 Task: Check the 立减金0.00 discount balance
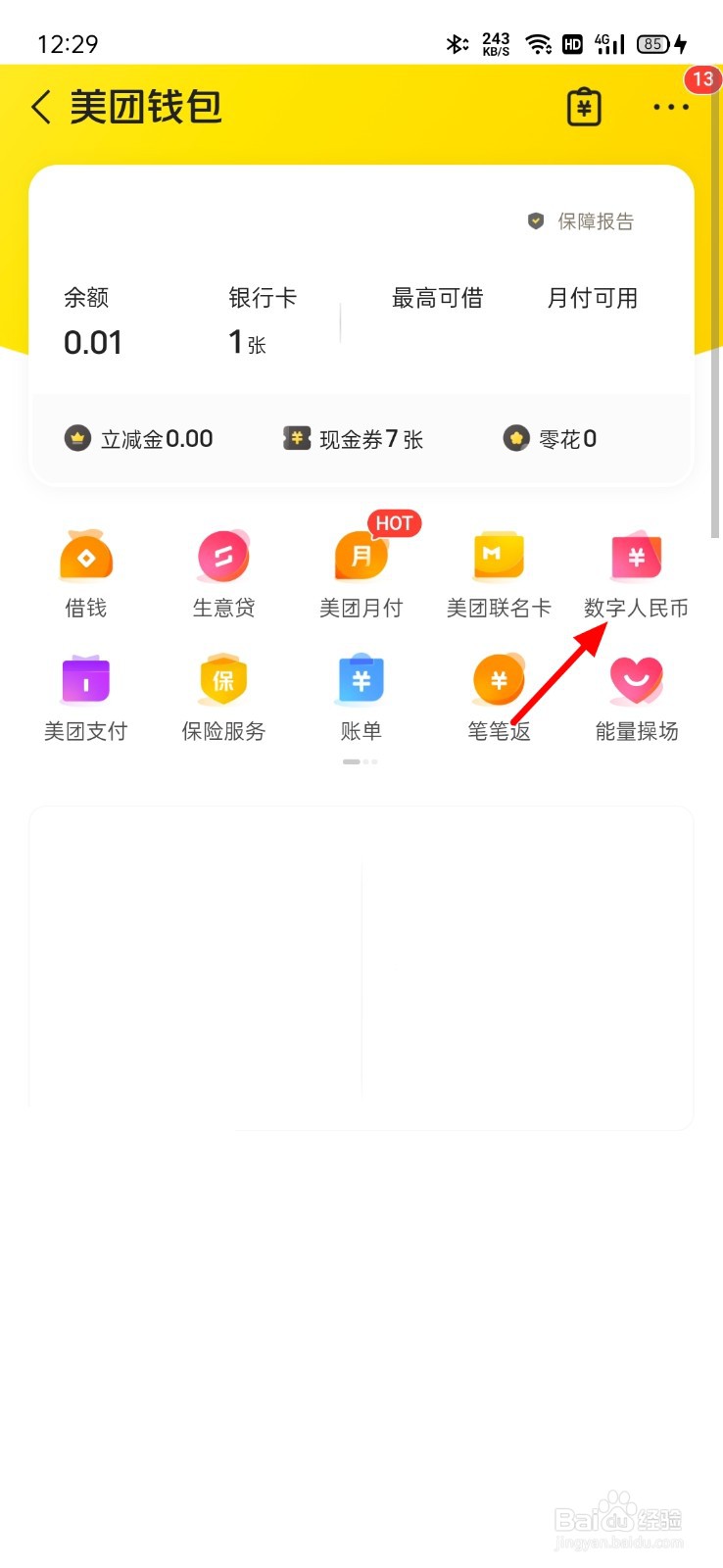pyautogui.click(x=140, y=438)
